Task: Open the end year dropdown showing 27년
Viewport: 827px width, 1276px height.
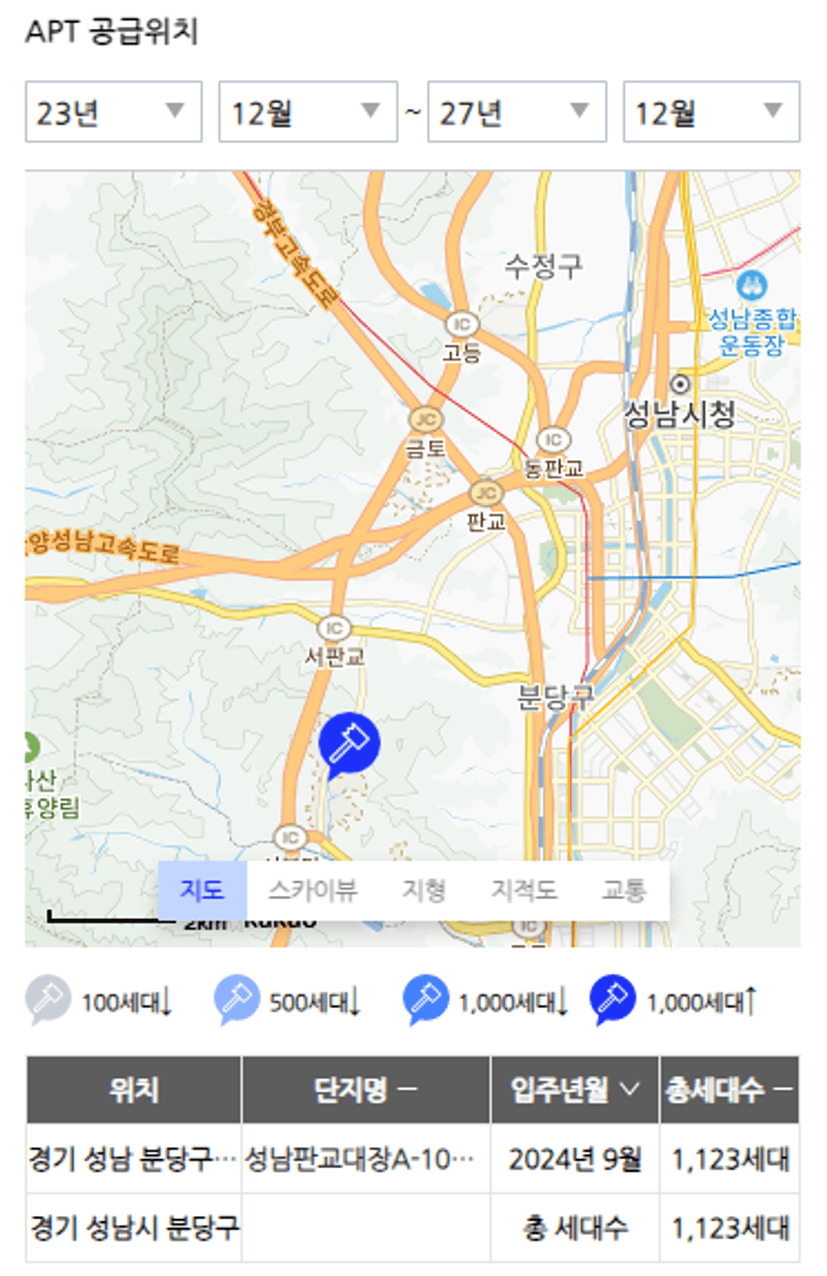Action: point(516,112)
